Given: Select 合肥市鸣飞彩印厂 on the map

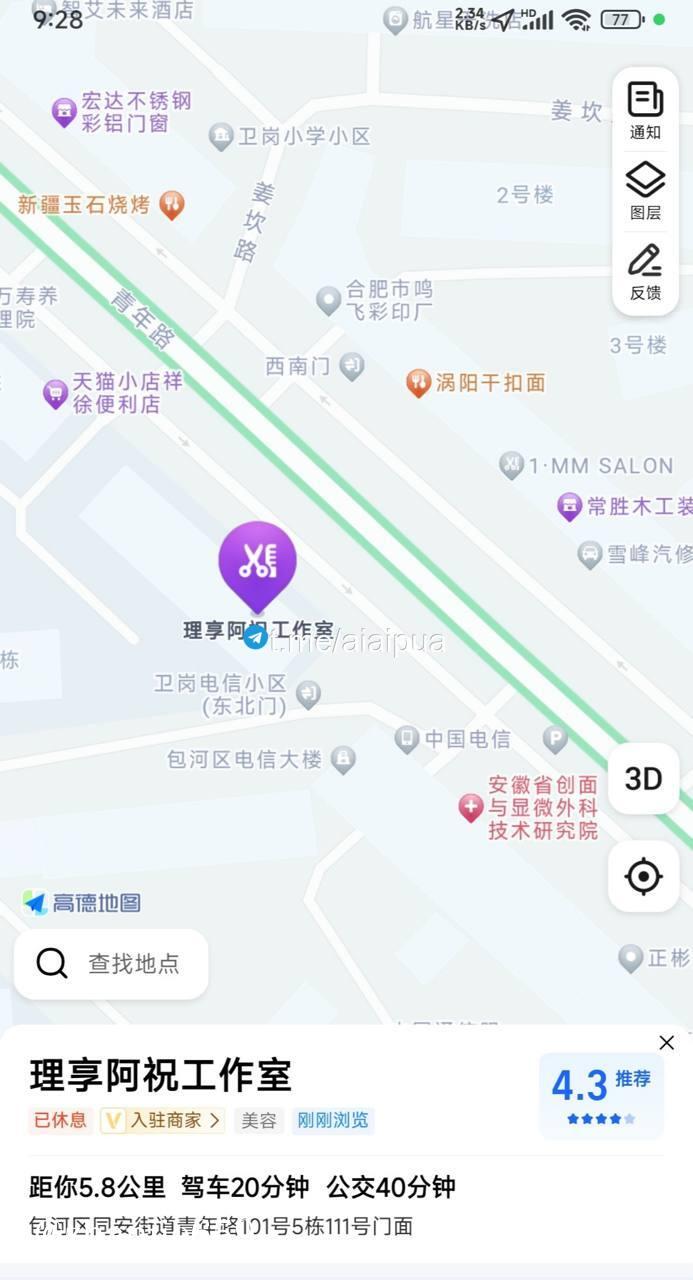Looking at the screenshot, I should click(329, 300).
